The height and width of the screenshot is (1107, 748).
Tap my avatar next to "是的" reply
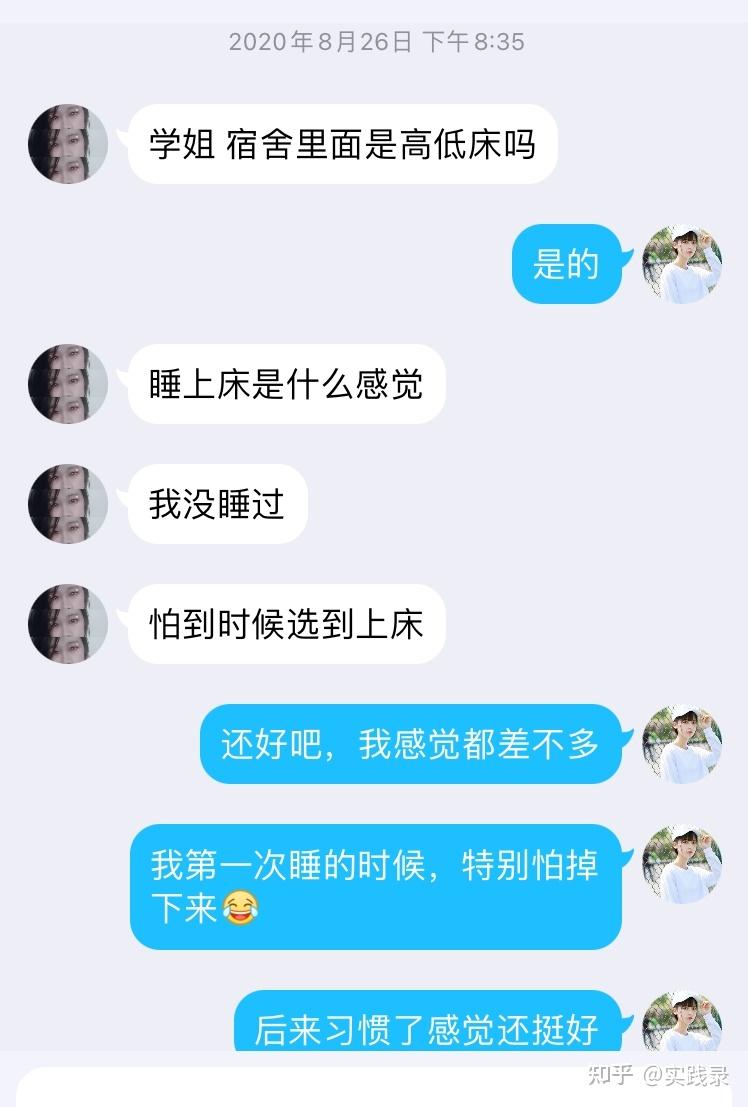click(682, 264)
